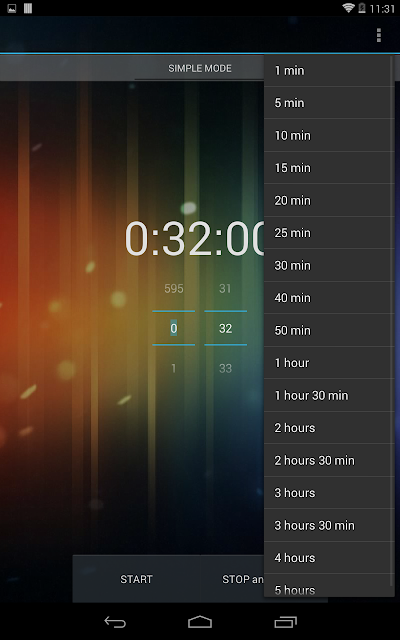Screen dimensions: 400x640
Task: Pick the 40 min preset
Action: (329, 298)
